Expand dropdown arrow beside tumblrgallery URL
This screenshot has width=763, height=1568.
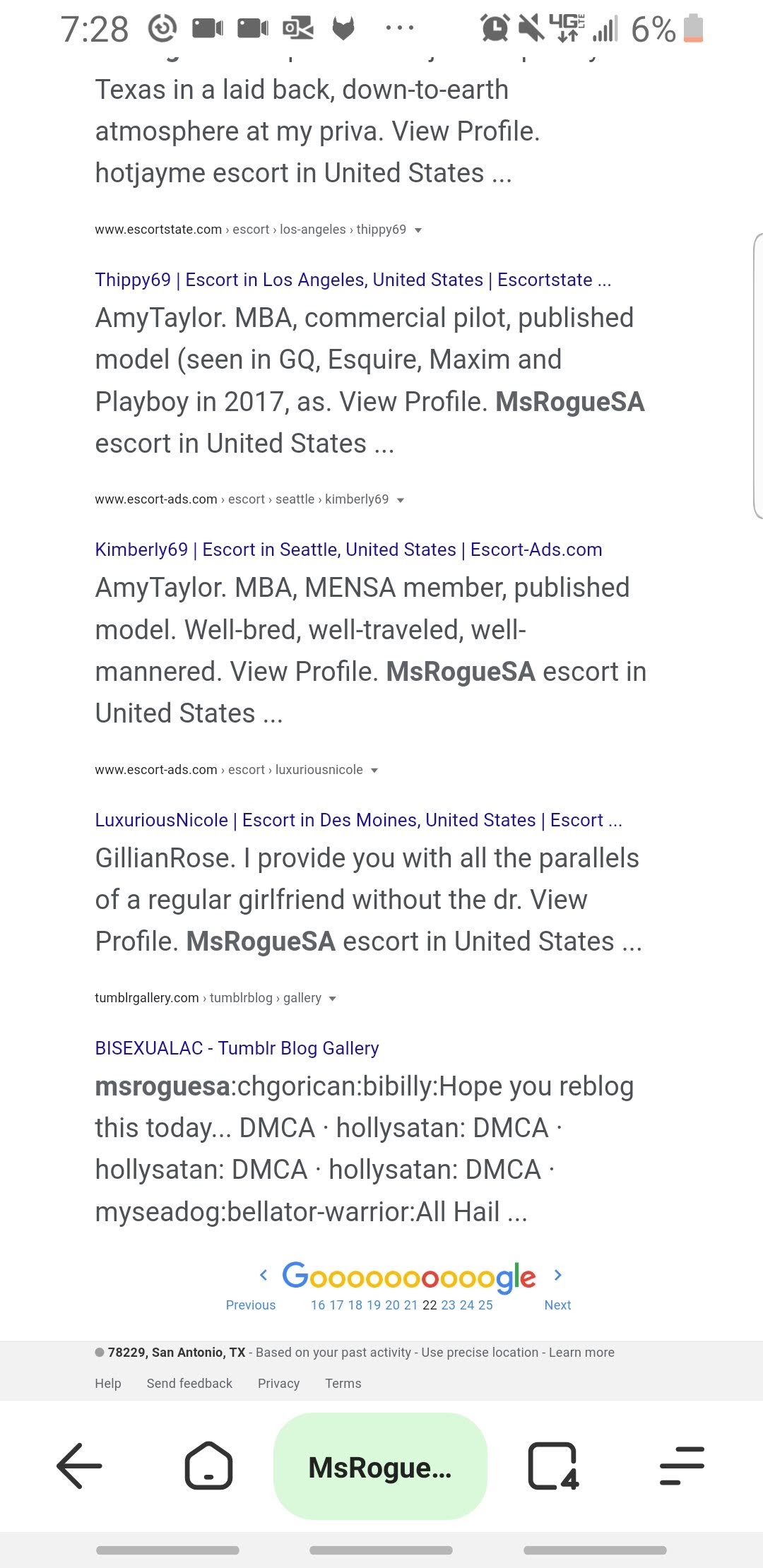[x=333, y=999]
